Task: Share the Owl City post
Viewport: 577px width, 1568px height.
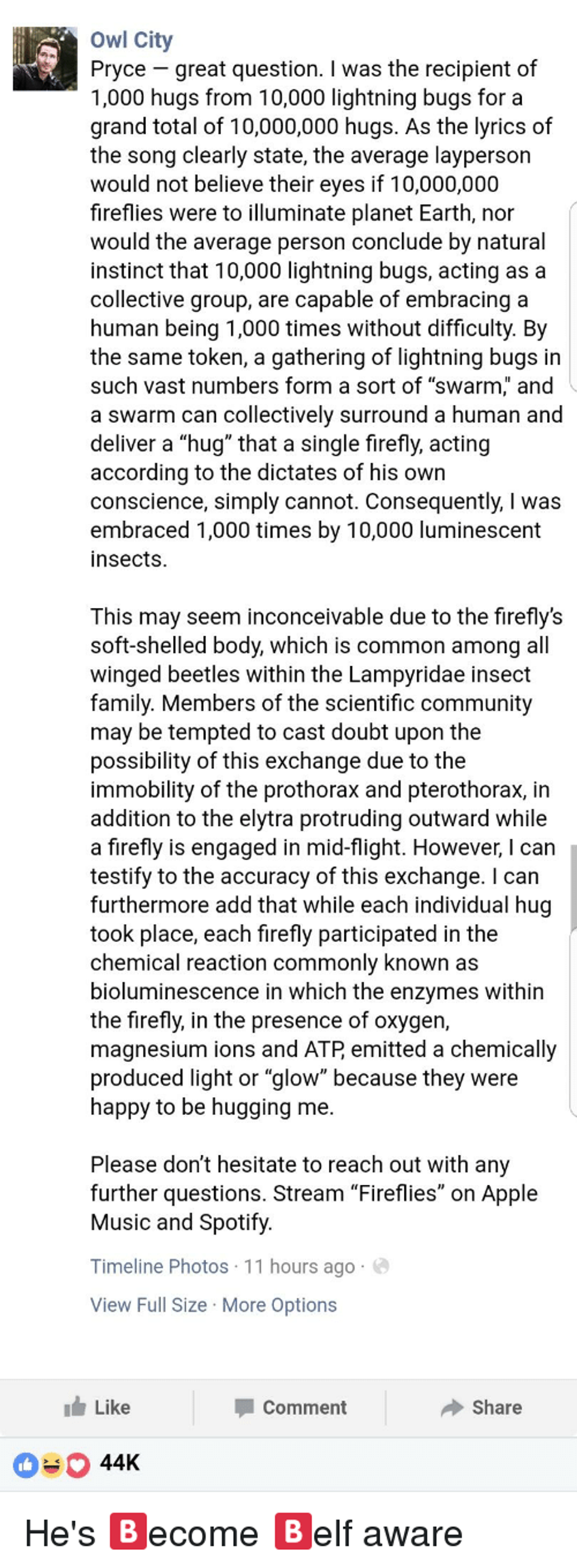Action: [482, 1407]
